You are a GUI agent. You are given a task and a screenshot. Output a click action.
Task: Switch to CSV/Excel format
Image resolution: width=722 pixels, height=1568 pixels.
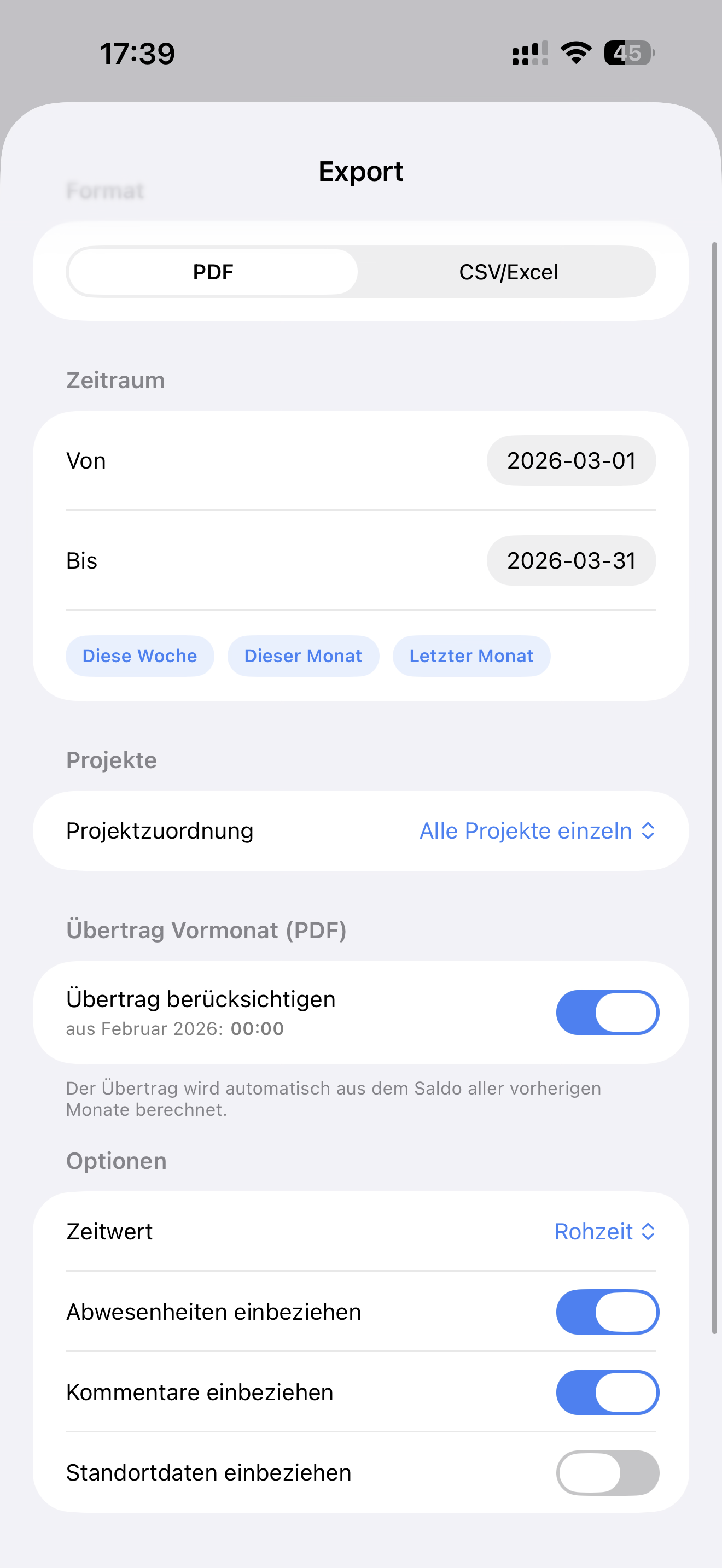pyautogui.click(x=508, y=272)
